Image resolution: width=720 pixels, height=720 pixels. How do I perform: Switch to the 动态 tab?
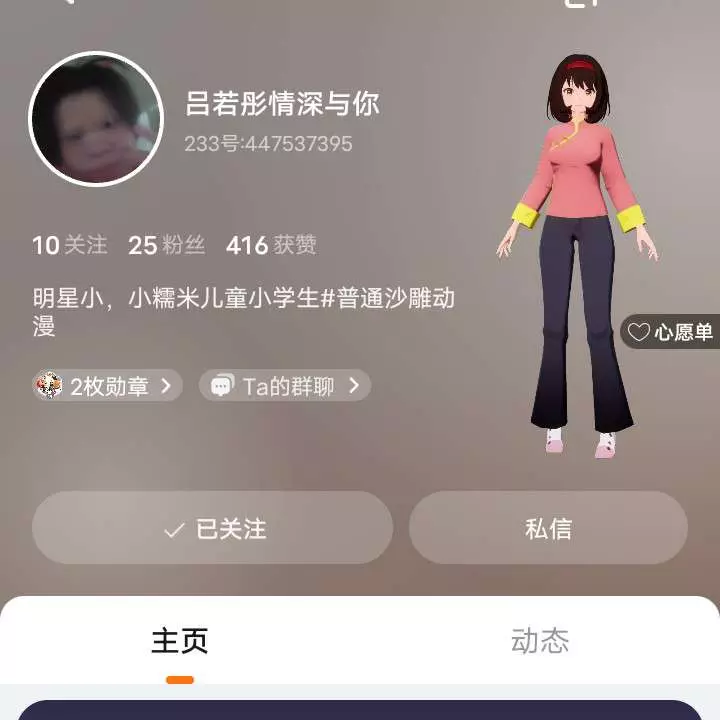coord(539,641)
